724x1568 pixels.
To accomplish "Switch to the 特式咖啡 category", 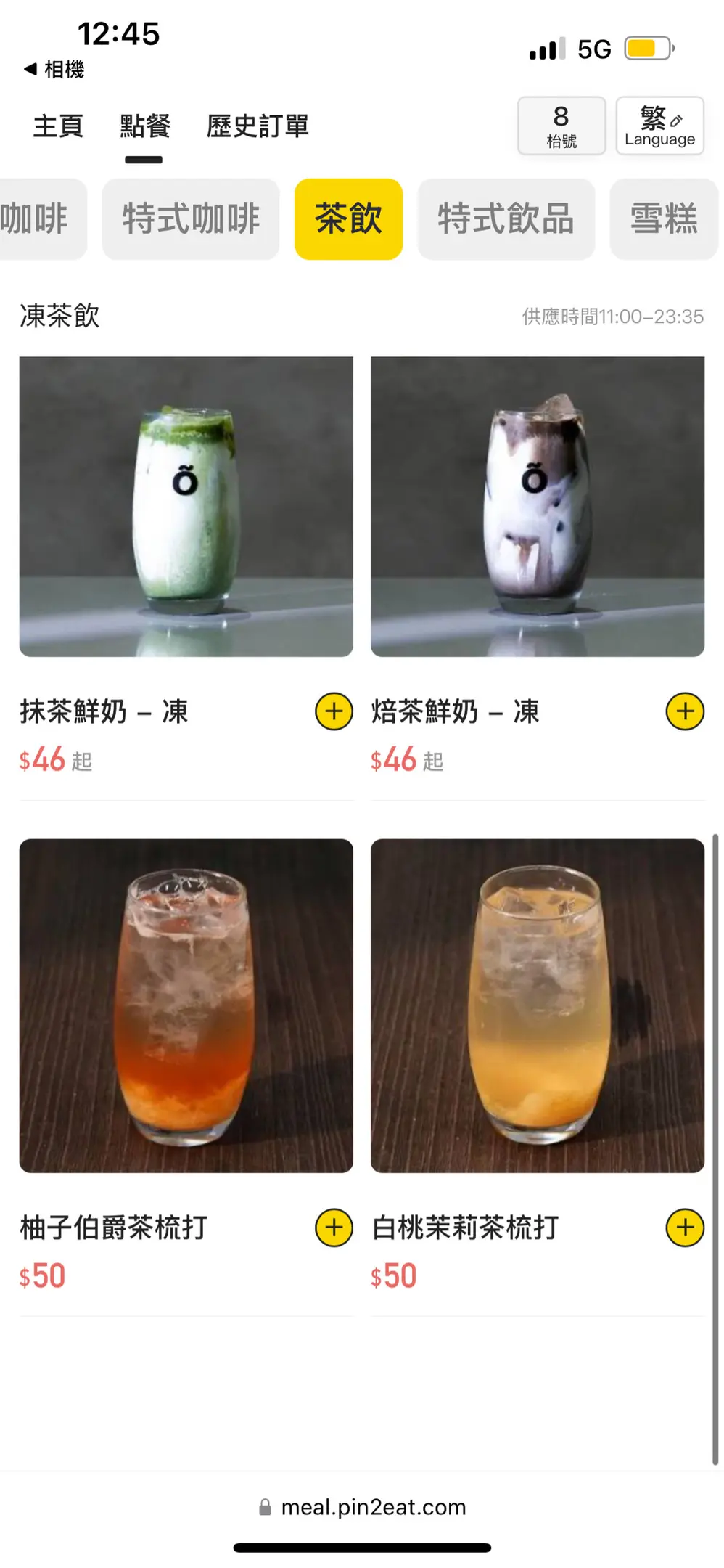I will point(191,219).
